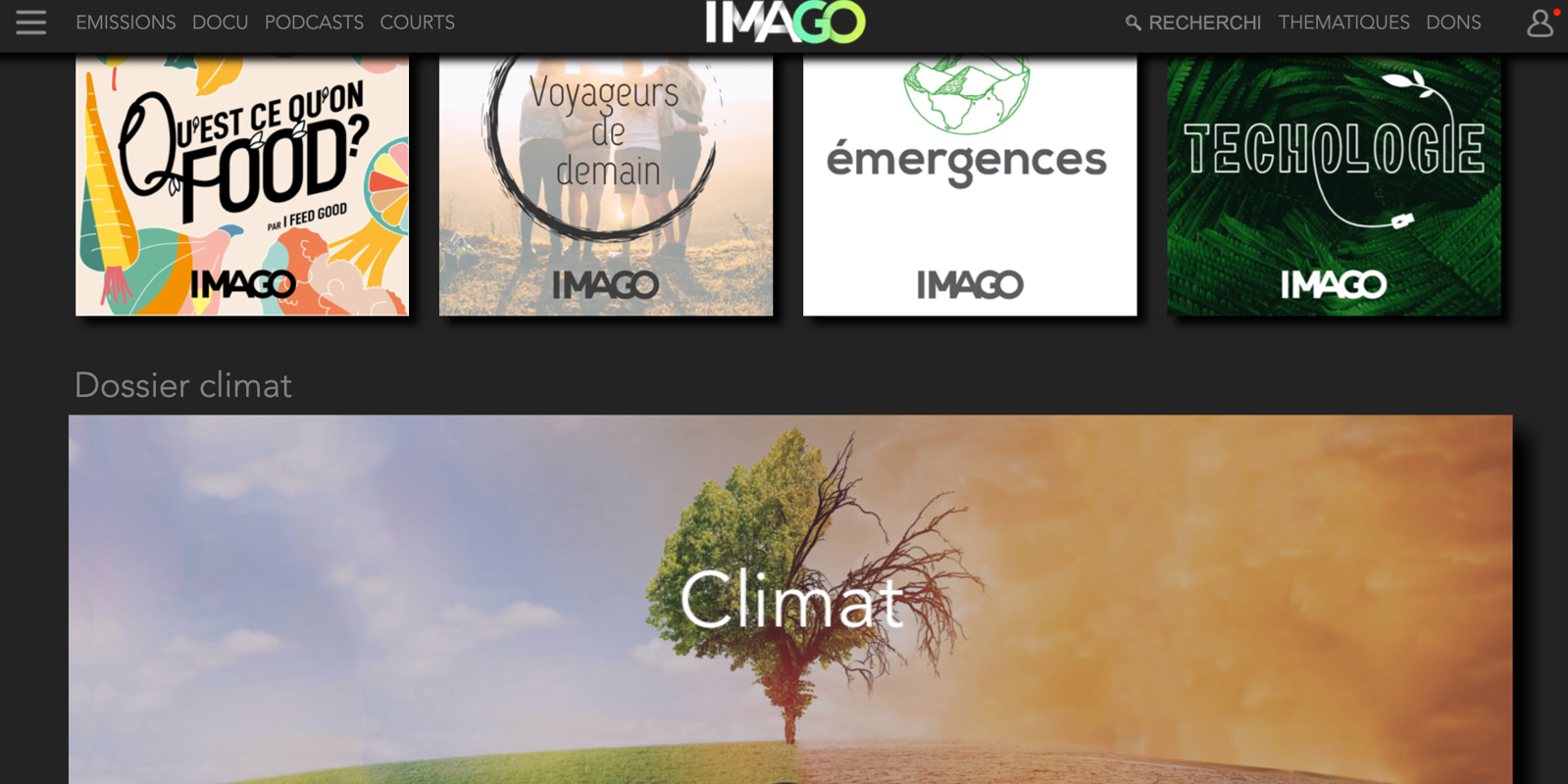Open the Voyageurs de demain show
This screenshot has height=784, width=1568.
pyautogui.click(x=606, y=186)
